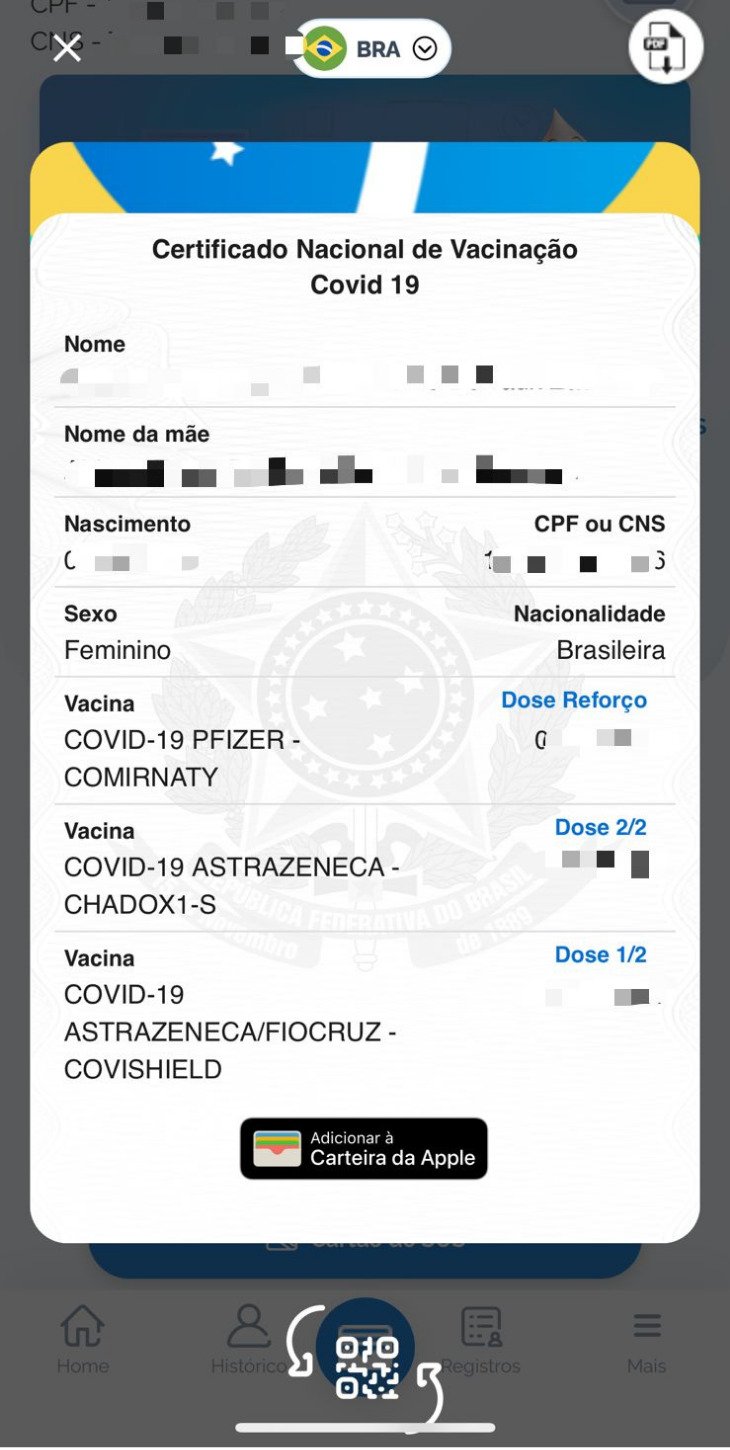730x1450 pixels.
Task: Close the vaccination certificate overlay
Action: click(67, 48)
